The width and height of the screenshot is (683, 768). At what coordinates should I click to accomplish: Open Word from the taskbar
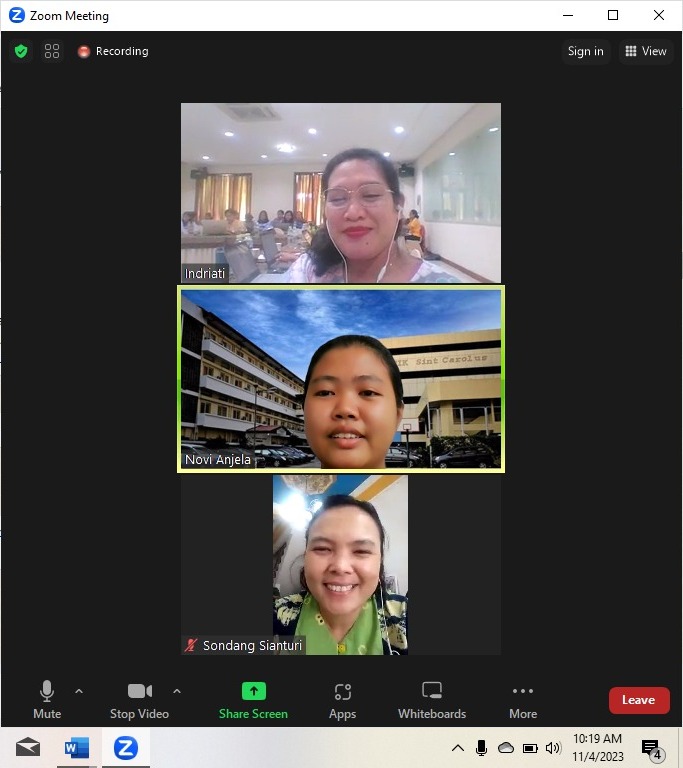(76, 747)
